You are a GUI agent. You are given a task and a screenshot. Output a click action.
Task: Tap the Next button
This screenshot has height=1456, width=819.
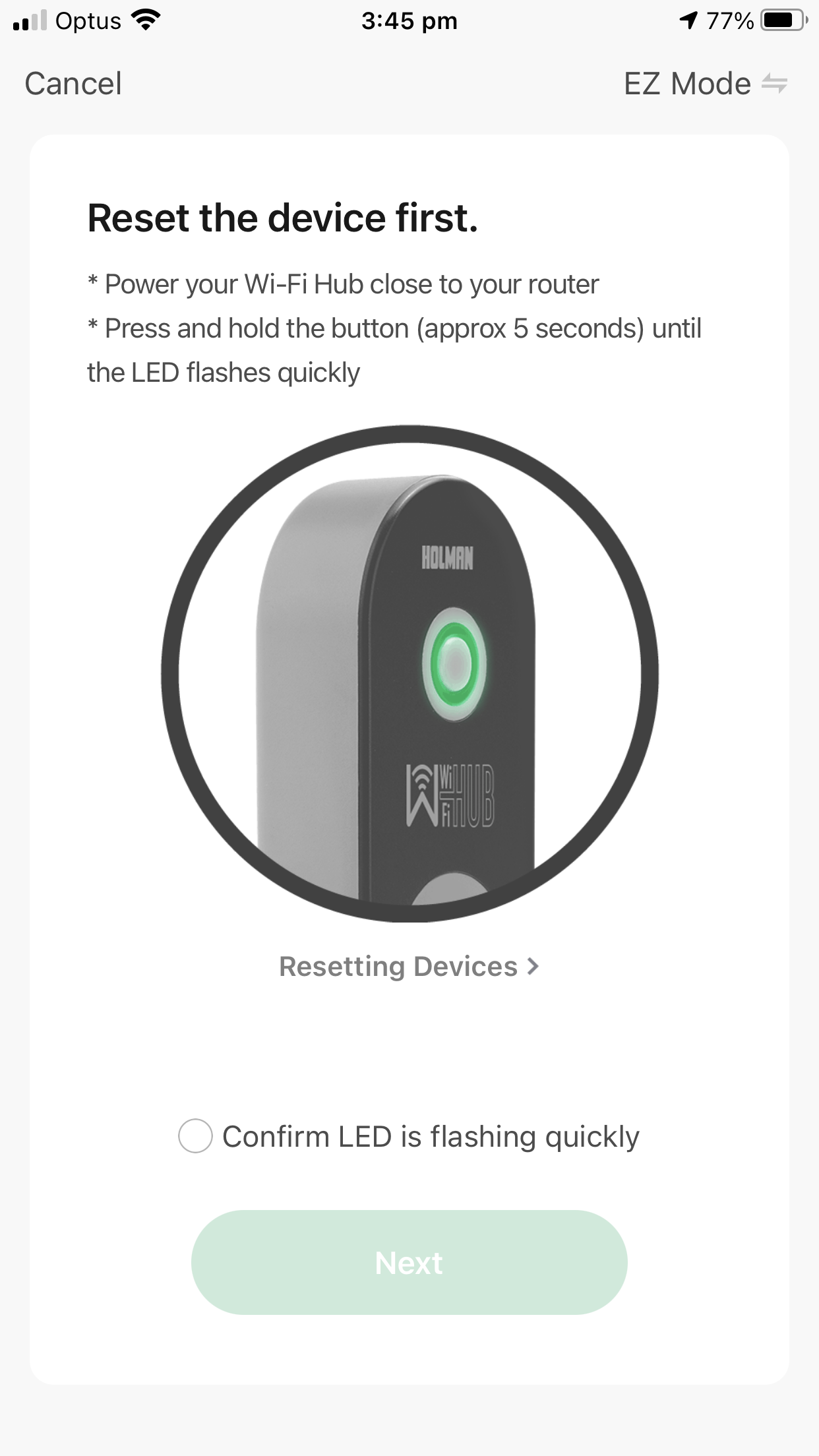tap(409, 1263)
